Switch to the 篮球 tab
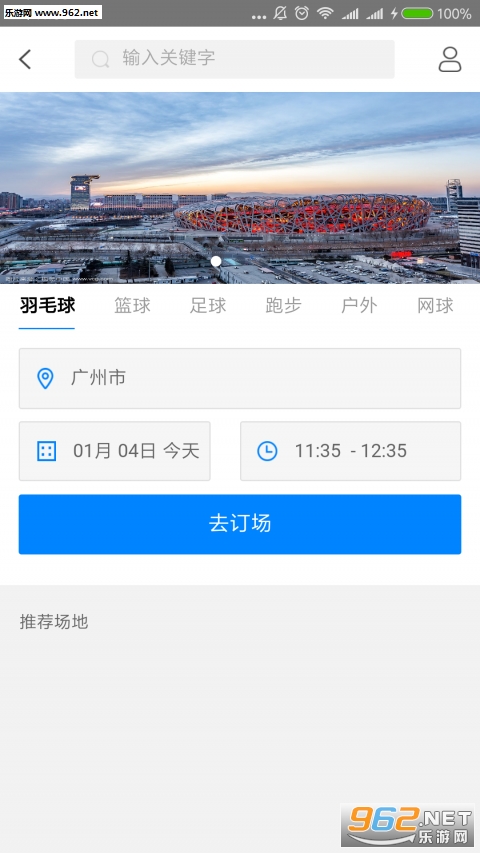 pos(132,306)
